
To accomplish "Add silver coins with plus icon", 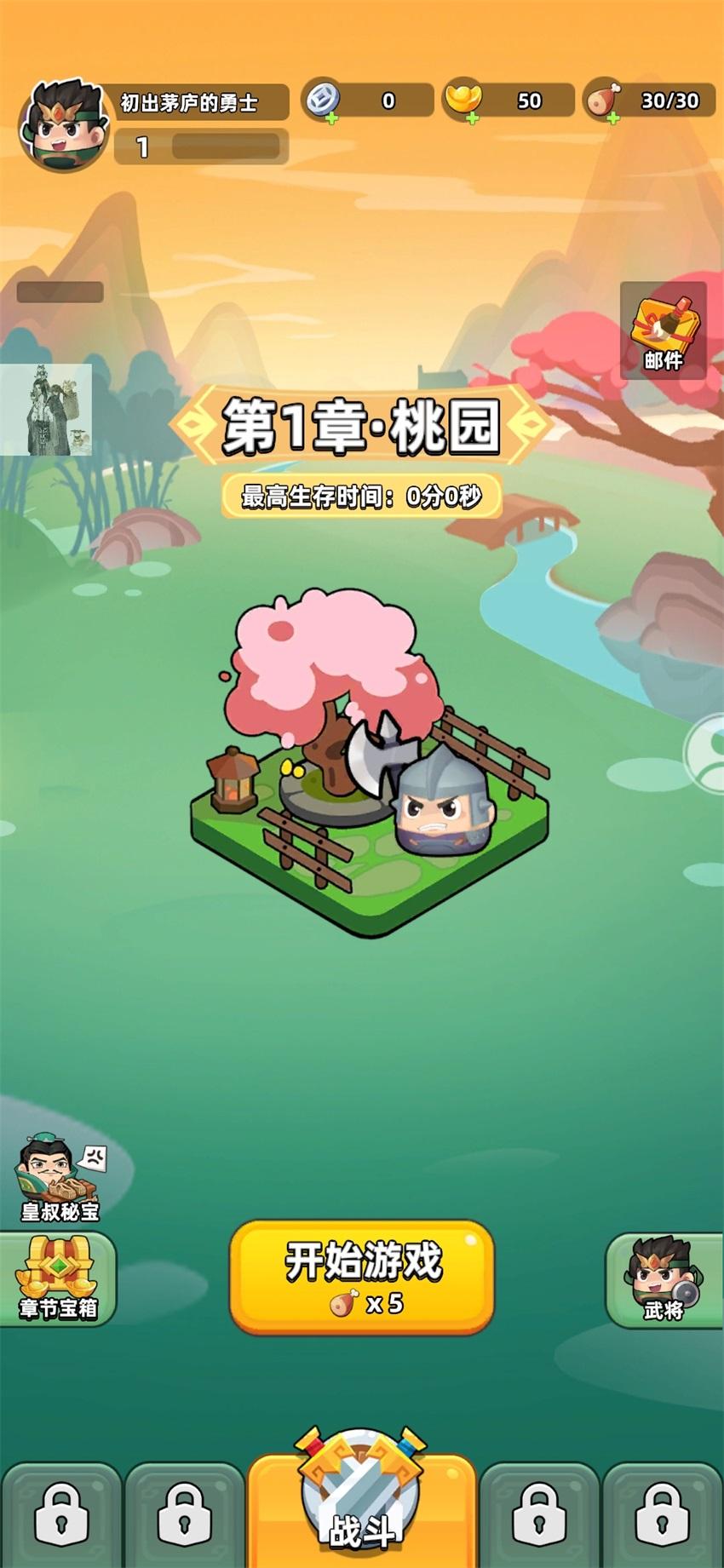I will point(332,118).
